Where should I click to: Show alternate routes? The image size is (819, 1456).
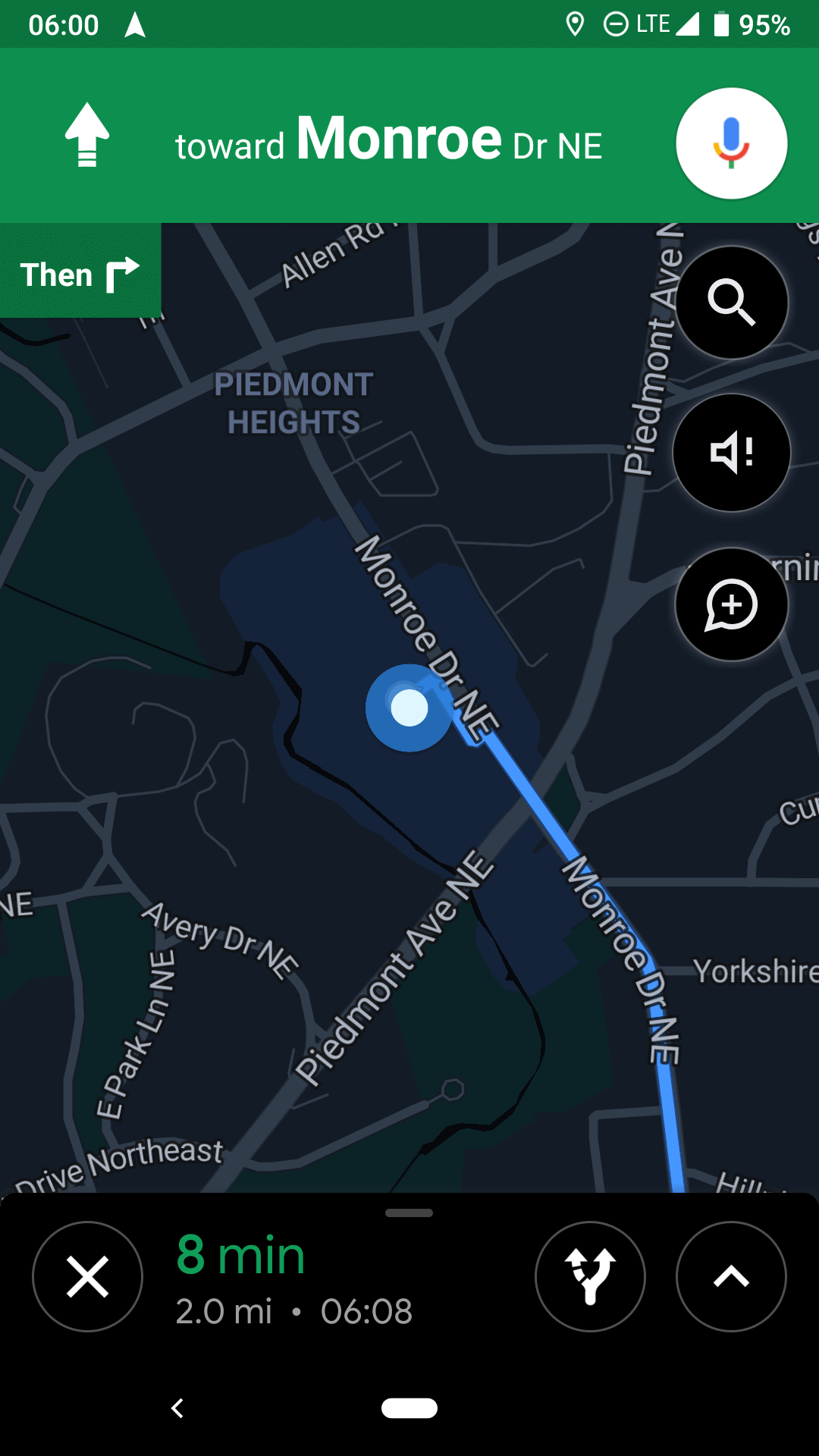click(590, 1277)
